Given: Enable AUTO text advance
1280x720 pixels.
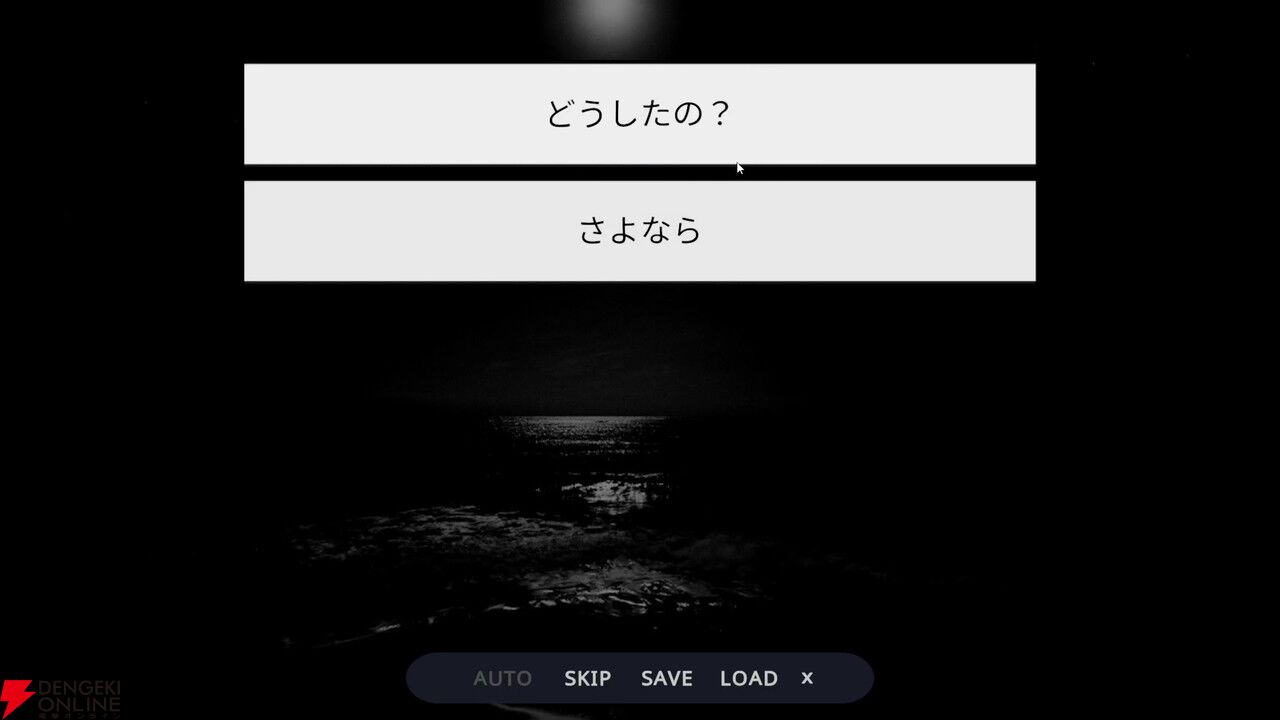Looking at the screenshot, I should pyautogui.click(x=502, y=678).
